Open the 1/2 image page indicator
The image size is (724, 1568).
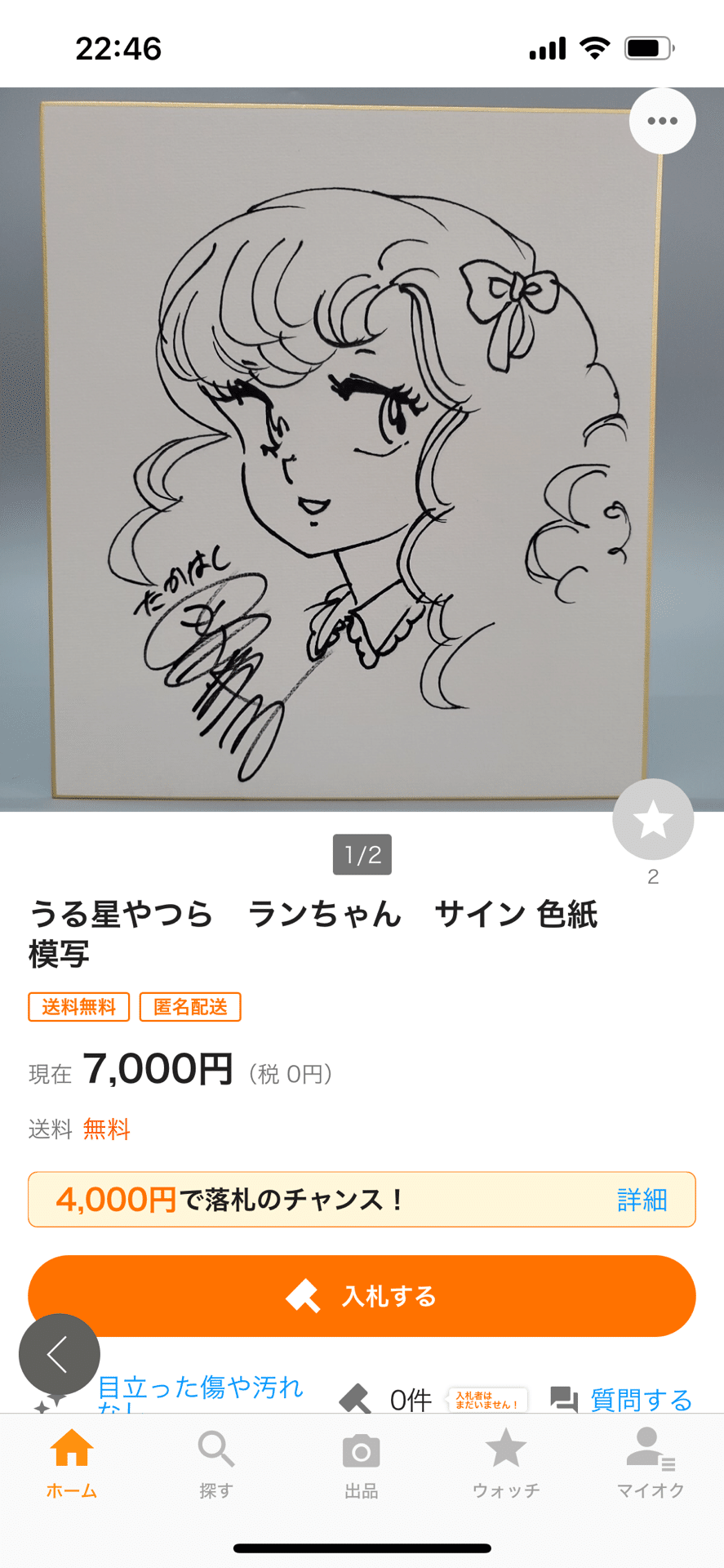tap(362, 854)
